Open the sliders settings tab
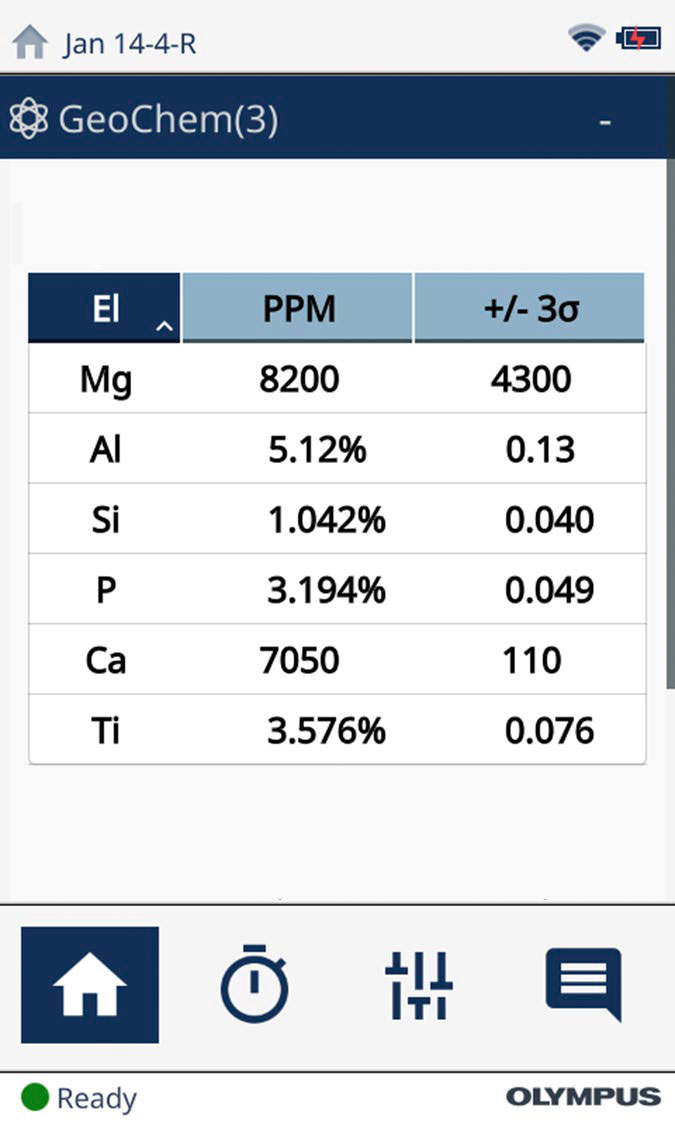This screenshot has width=675, height=1125. [419, 985]
